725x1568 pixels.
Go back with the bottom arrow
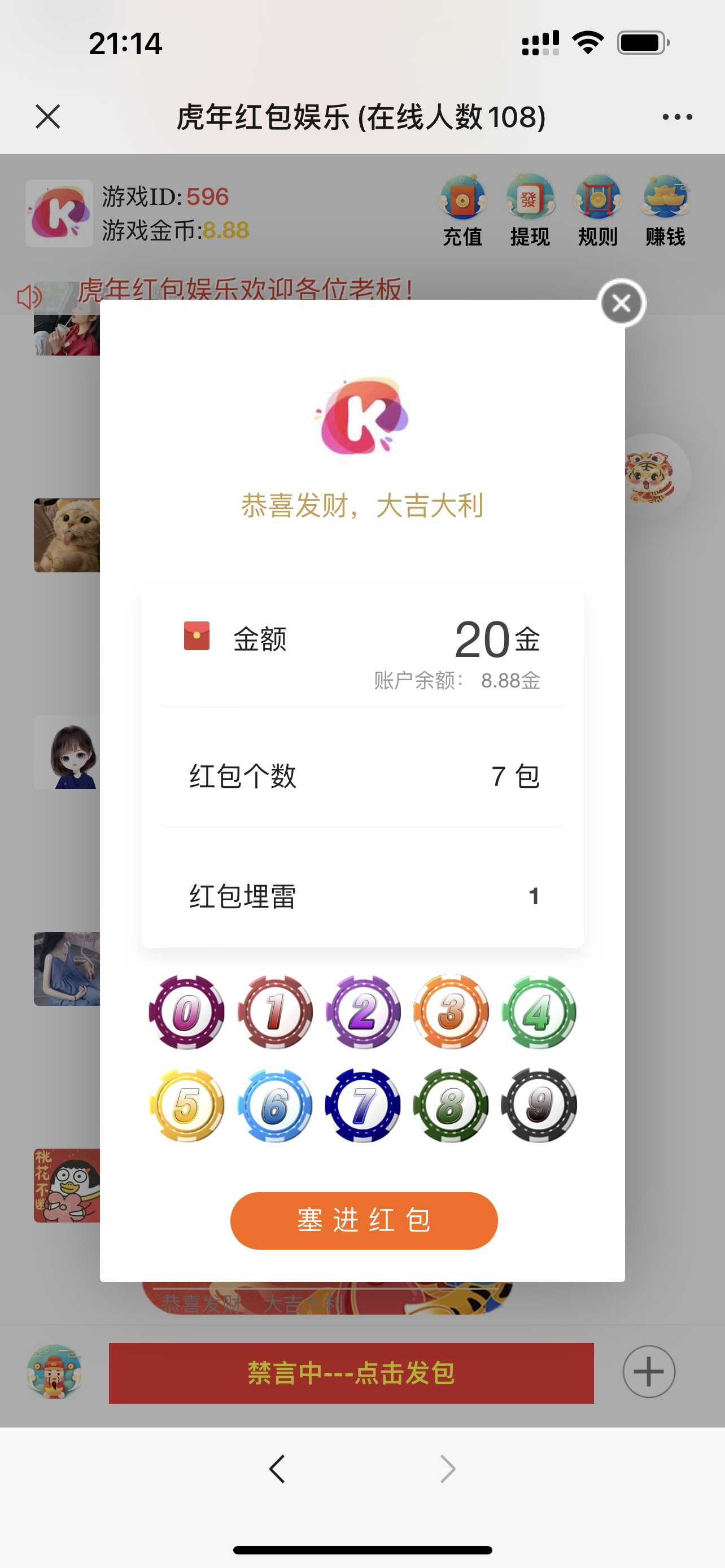[x=277, y=1469]
